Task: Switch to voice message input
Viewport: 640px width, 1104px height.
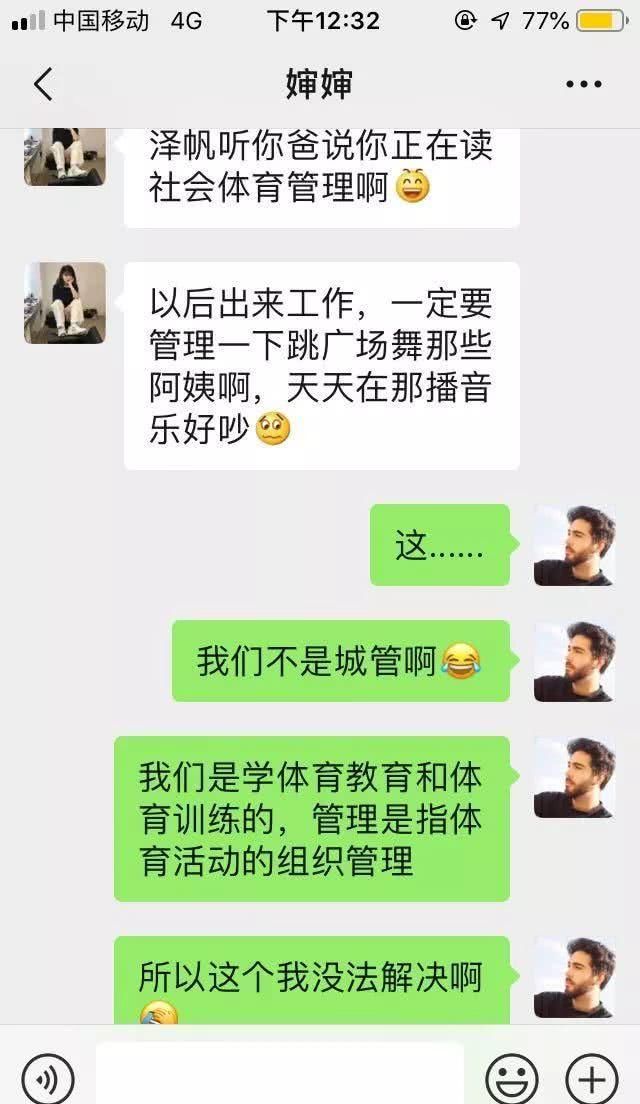Action: [x=47, y=1078]
